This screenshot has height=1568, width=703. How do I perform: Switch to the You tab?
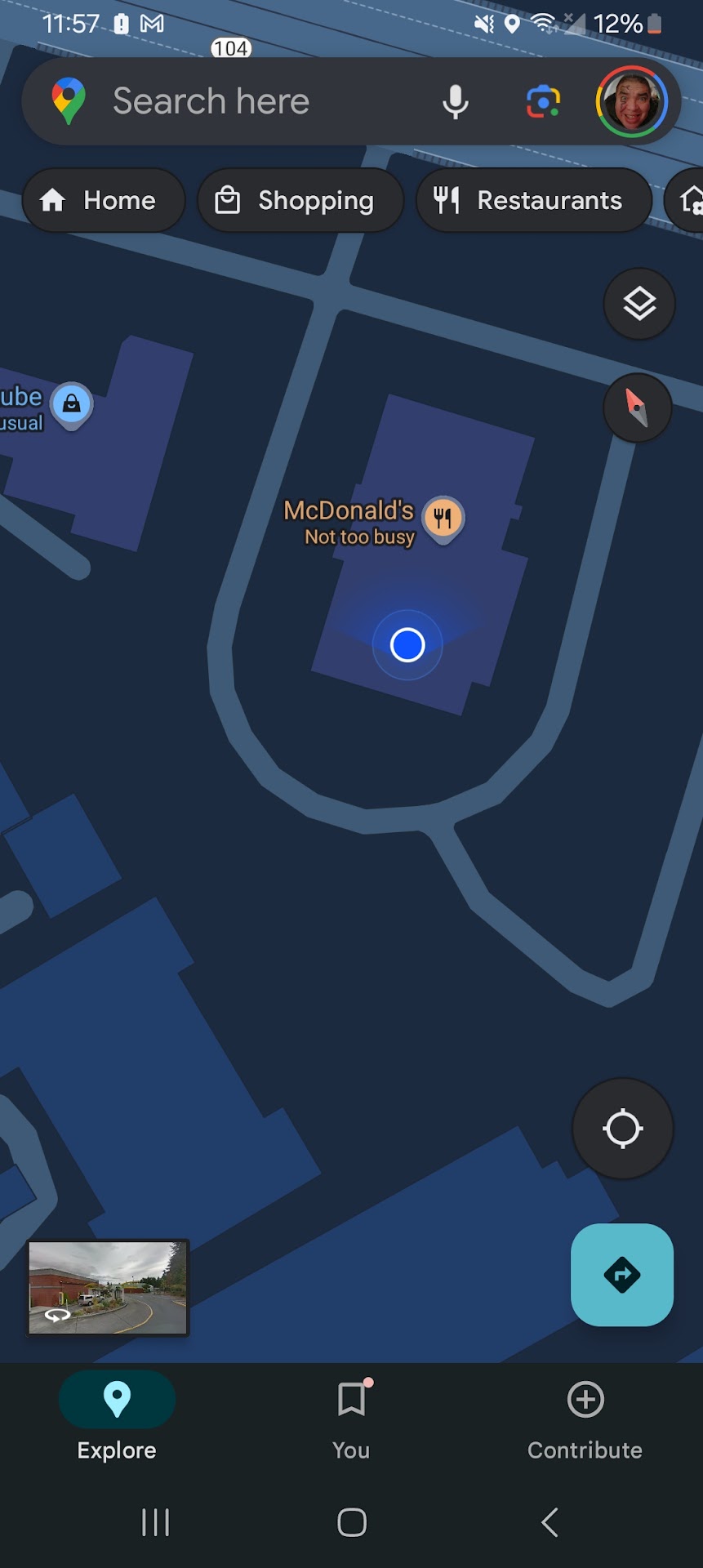pos(351,1417)
